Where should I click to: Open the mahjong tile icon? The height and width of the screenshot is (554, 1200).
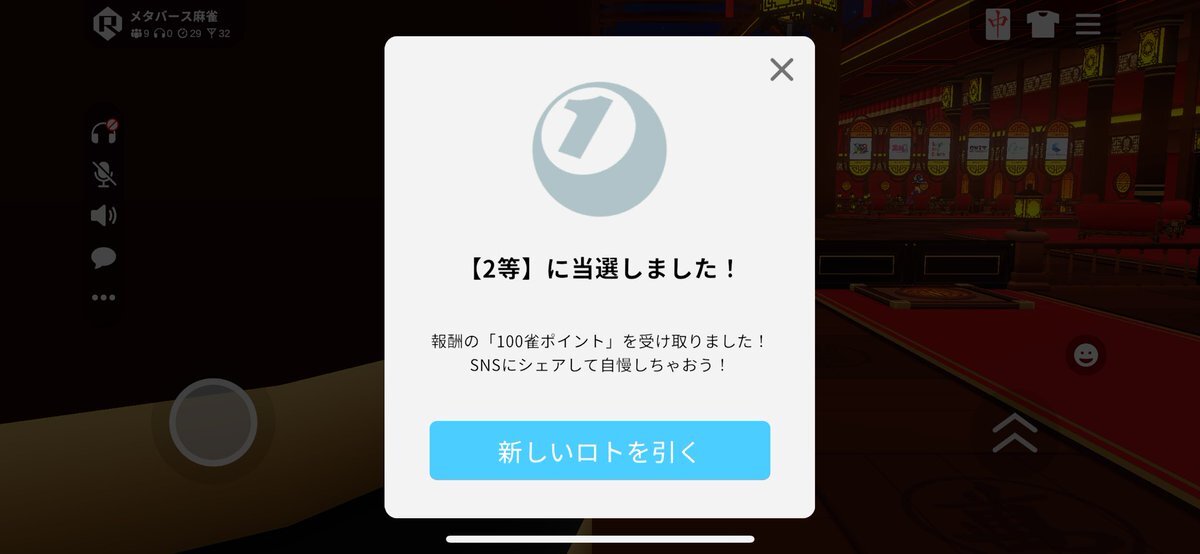[998, 25]
